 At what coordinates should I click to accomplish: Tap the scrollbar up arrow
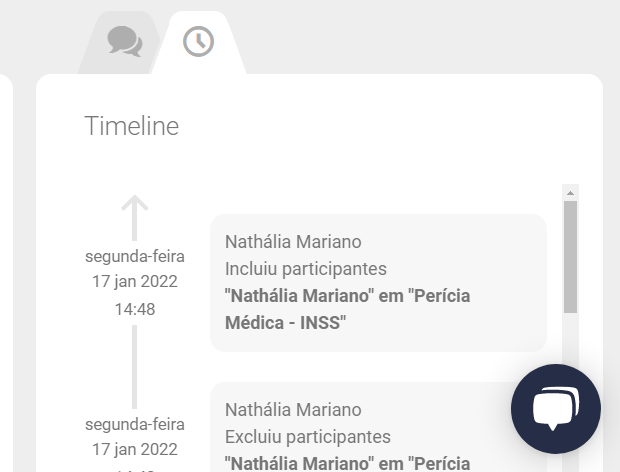[571, 193]
